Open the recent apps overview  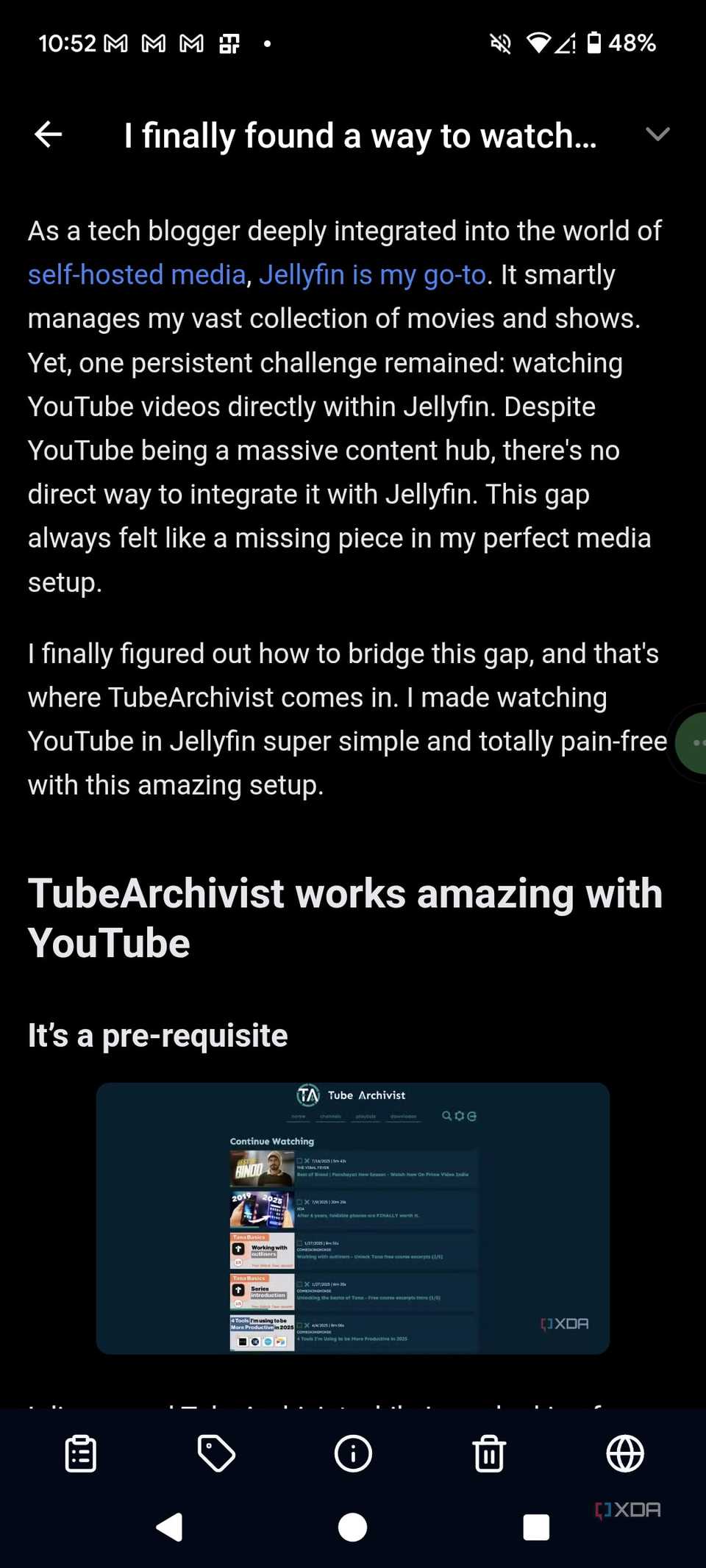click(x=536, y=1527)
